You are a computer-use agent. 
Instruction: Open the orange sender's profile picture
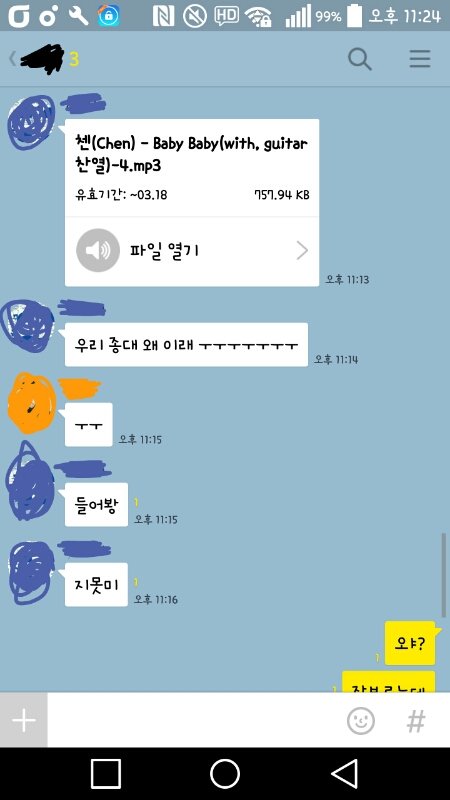(31, 404)
